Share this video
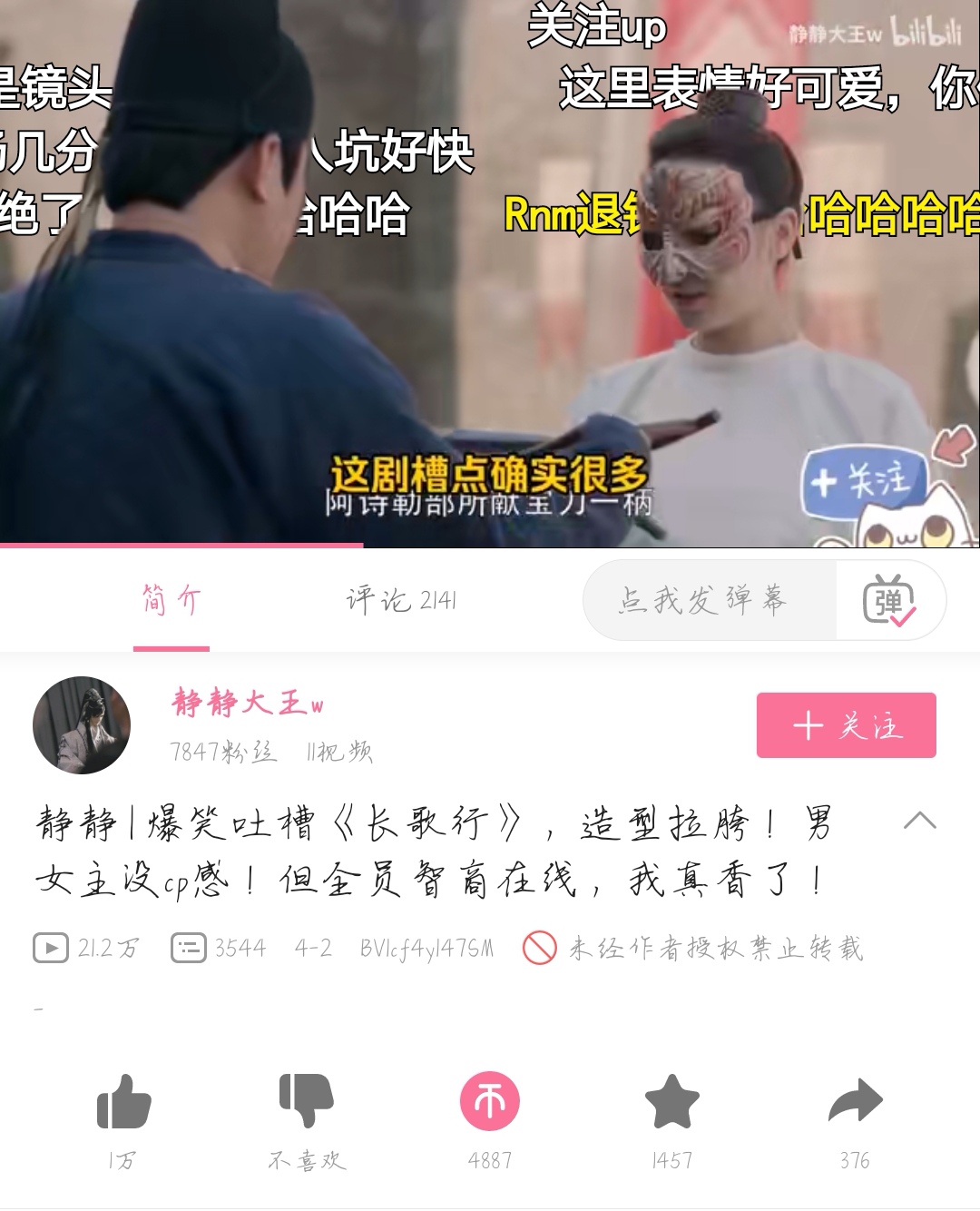 tap(855, 1102)
